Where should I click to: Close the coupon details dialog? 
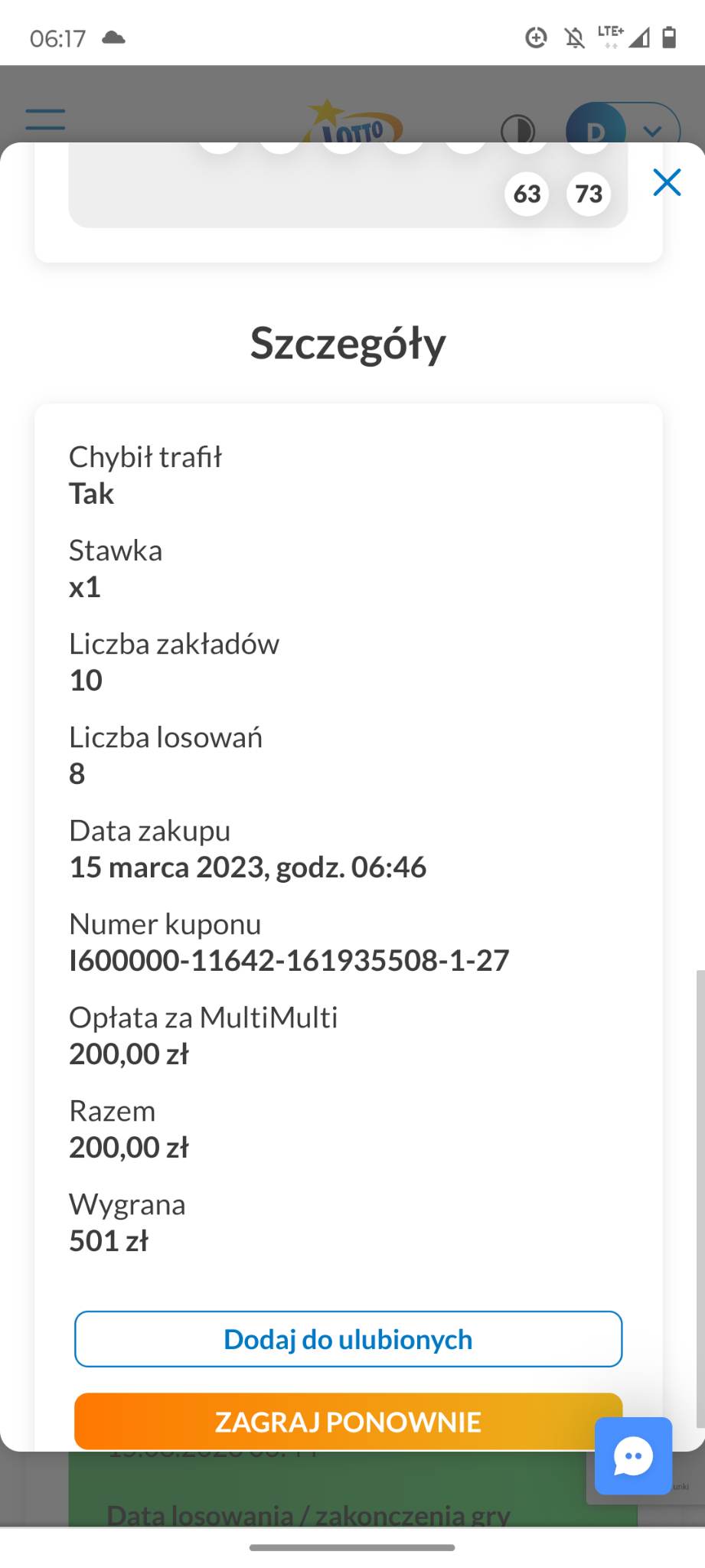[x=666, y=183]
